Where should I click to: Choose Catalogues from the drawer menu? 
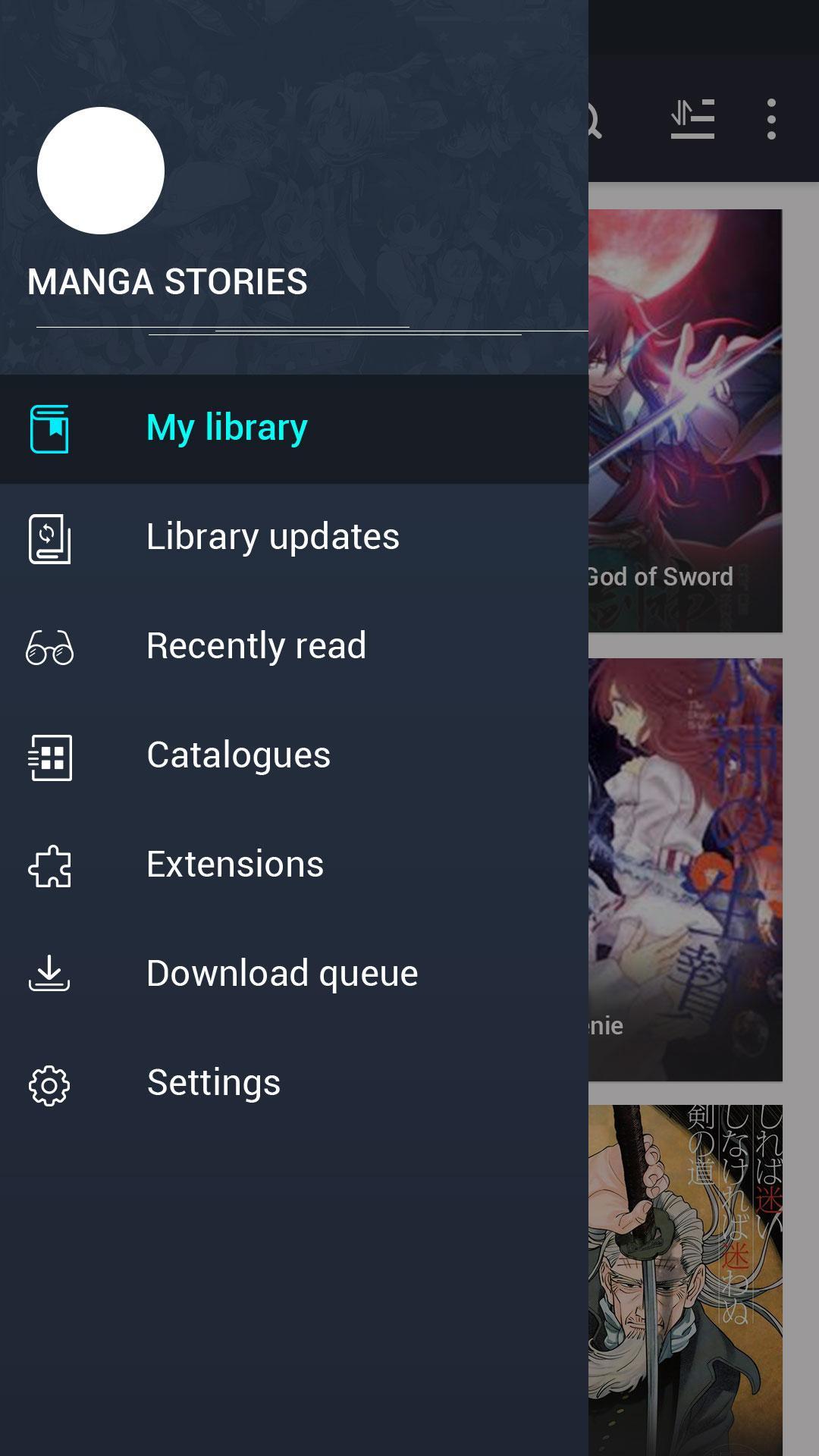pos(239,755)
